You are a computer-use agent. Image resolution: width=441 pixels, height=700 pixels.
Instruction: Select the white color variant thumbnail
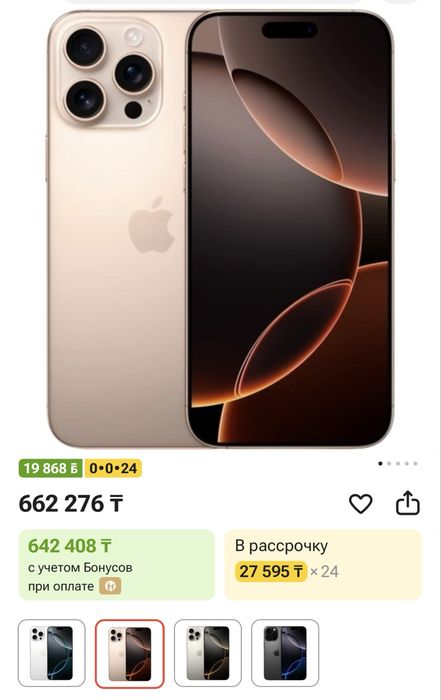(52, 653)
